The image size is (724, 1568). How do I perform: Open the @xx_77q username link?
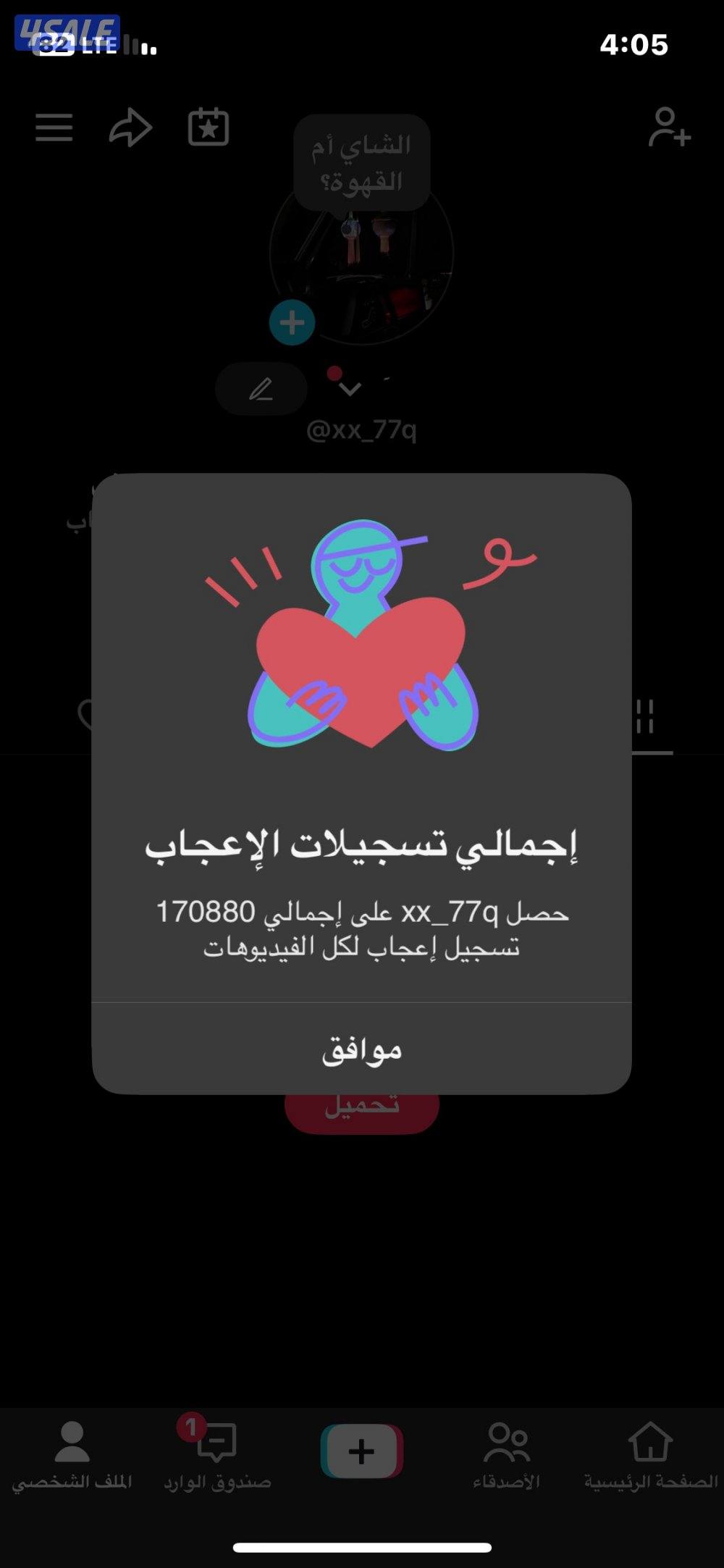click(x=362, y=429)
